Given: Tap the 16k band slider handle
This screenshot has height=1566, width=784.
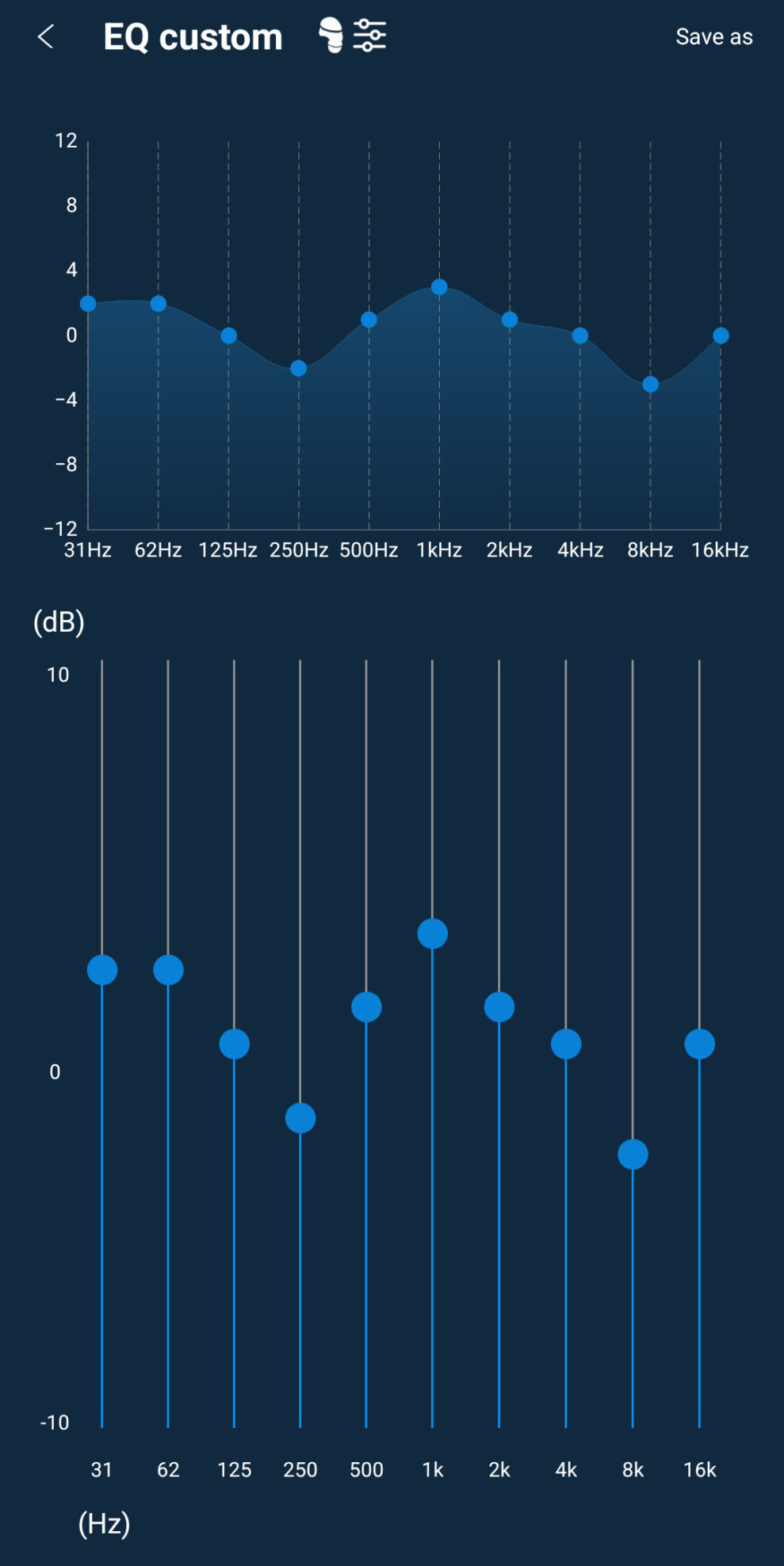Looking at the screenshot, I should 699,1044.
